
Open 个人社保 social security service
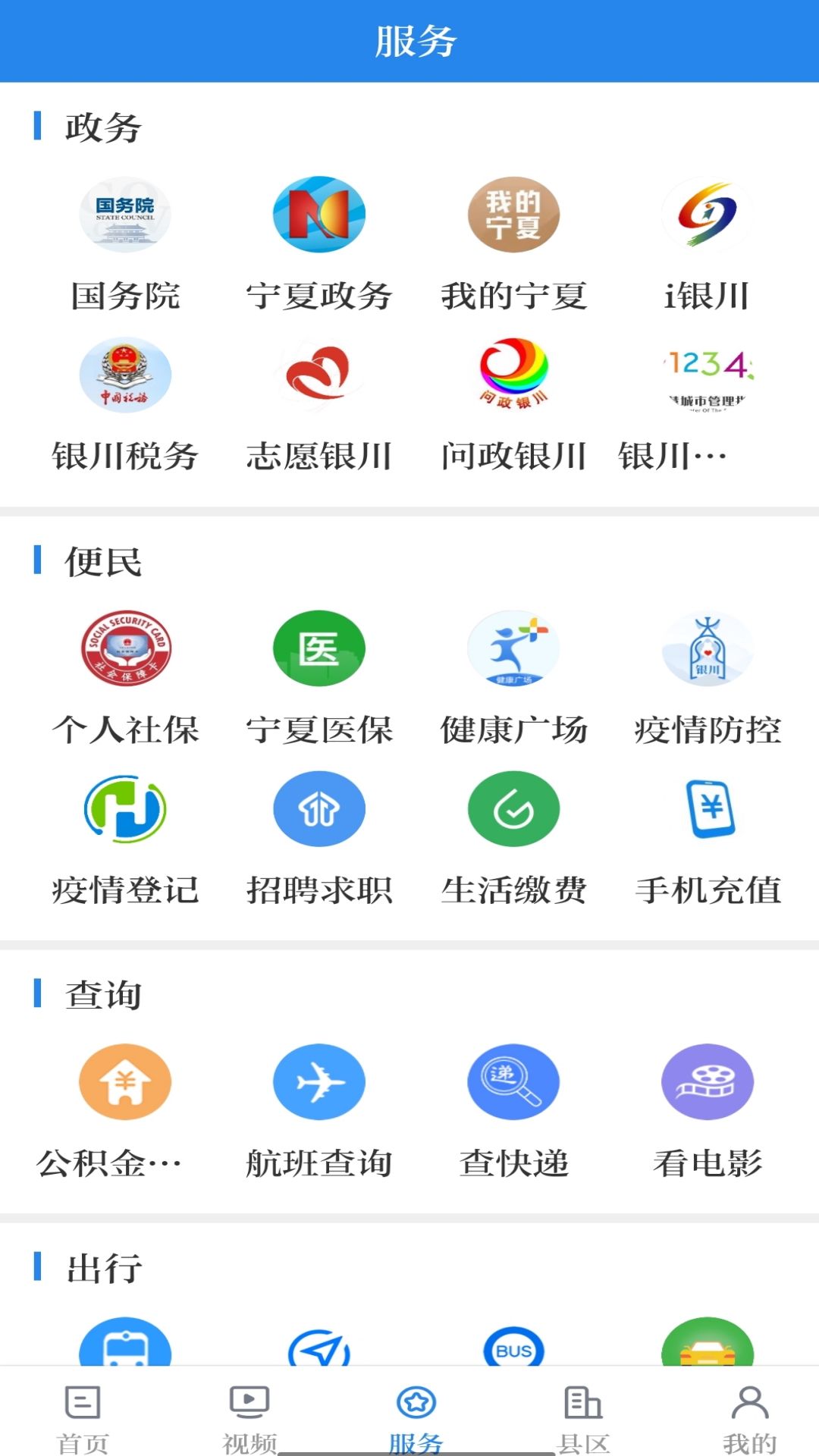125,648
